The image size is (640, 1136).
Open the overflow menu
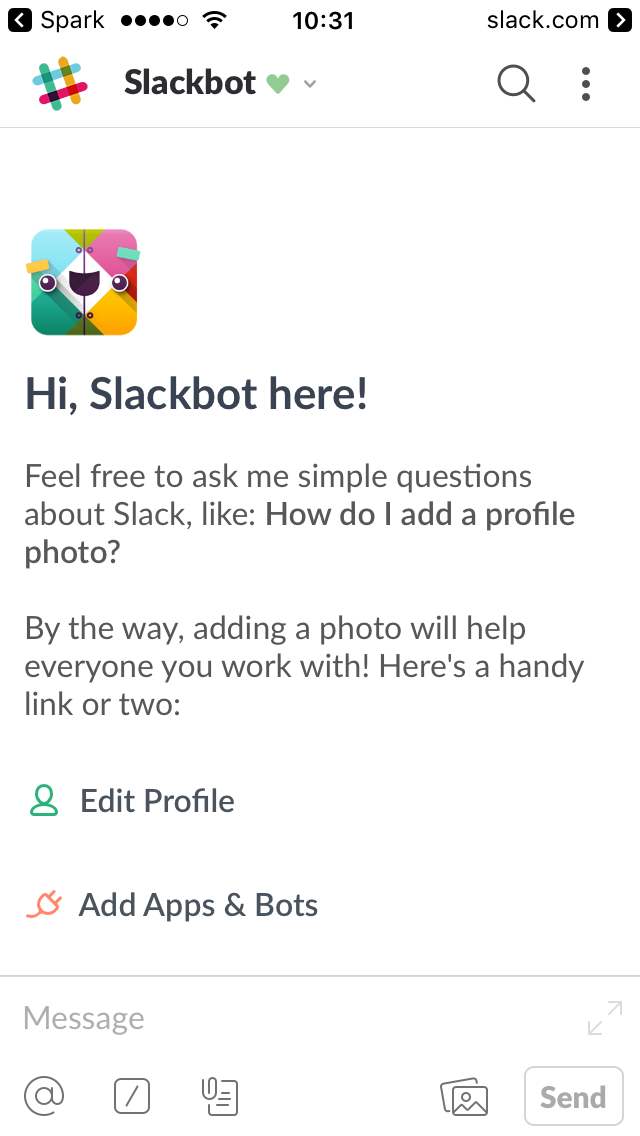[586, 83]
